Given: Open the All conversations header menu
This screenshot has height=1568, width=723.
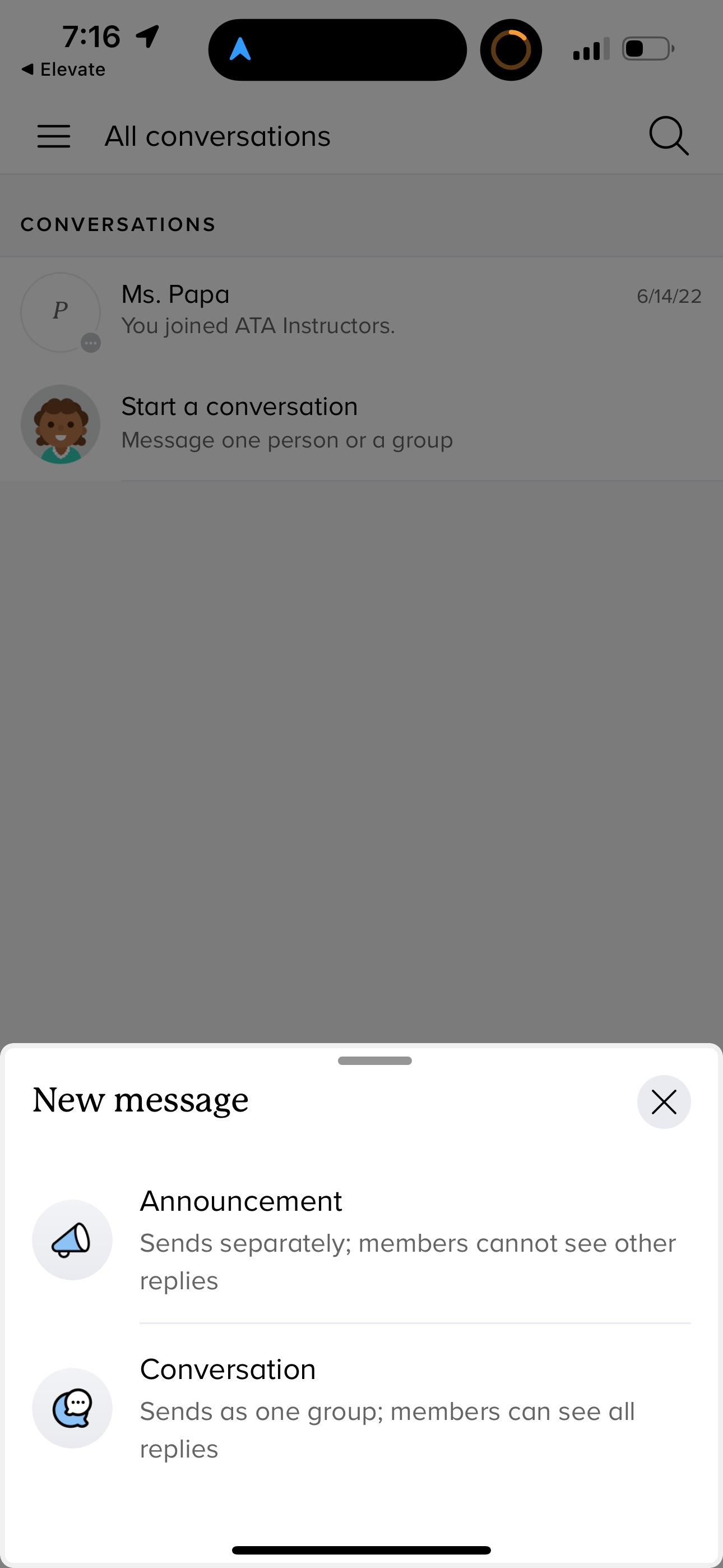Looking at the screenshot, I should (x=217, y=136).
